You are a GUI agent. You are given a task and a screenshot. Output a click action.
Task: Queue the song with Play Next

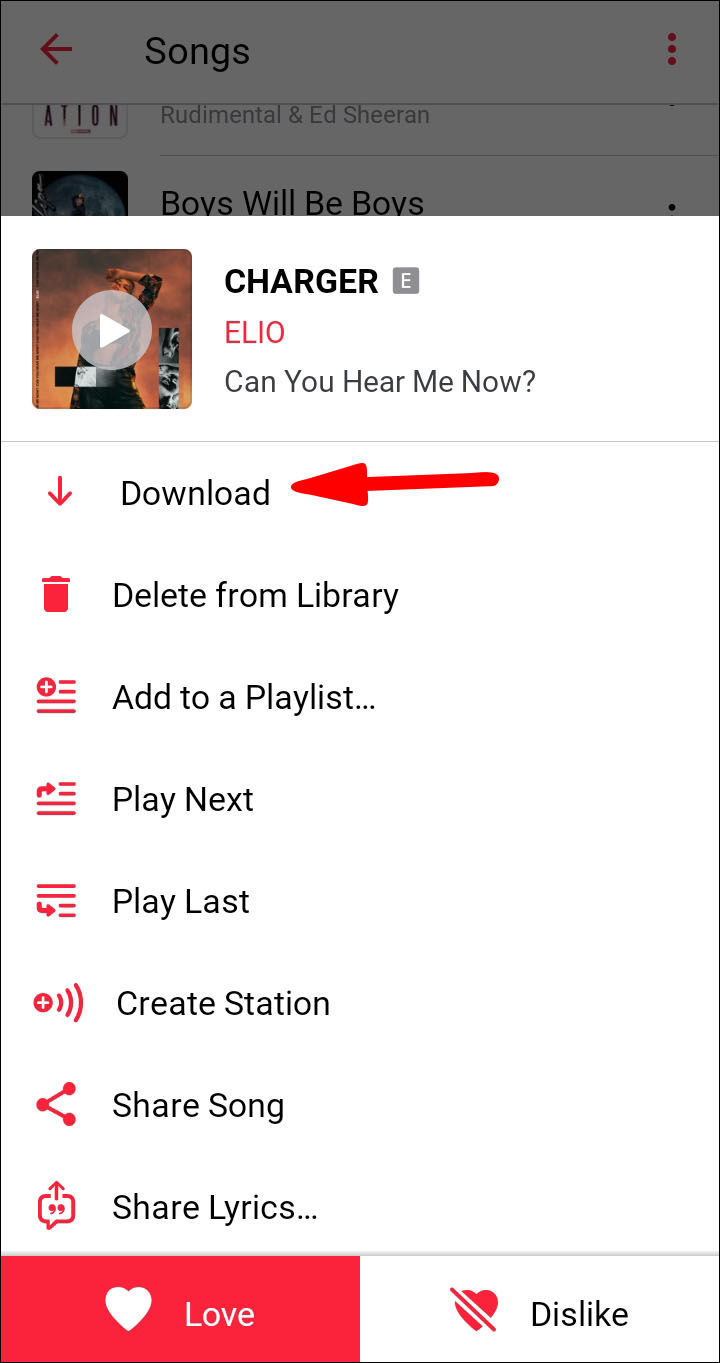click(183, 799)
